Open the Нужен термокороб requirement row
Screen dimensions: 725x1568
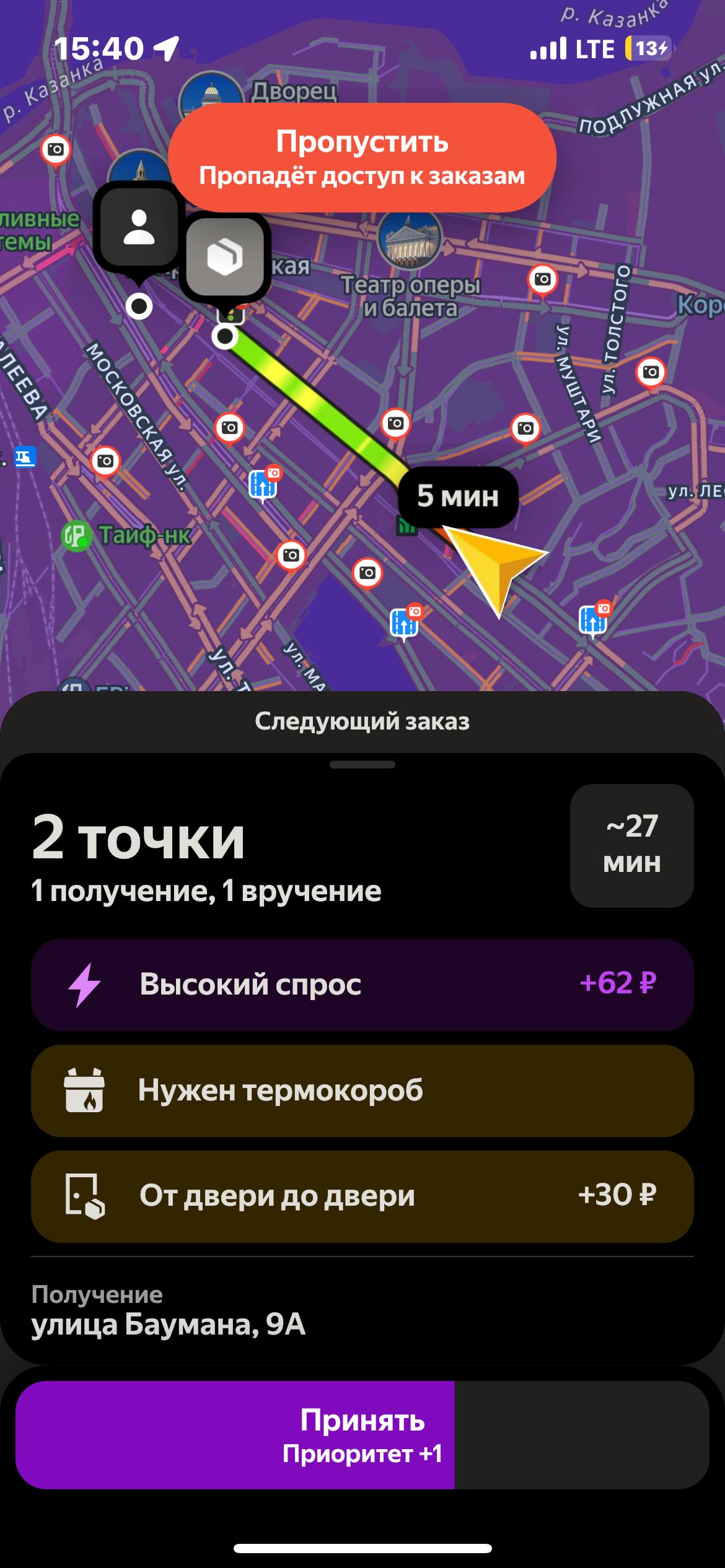pyautogui.click(x=362, y=1091)
